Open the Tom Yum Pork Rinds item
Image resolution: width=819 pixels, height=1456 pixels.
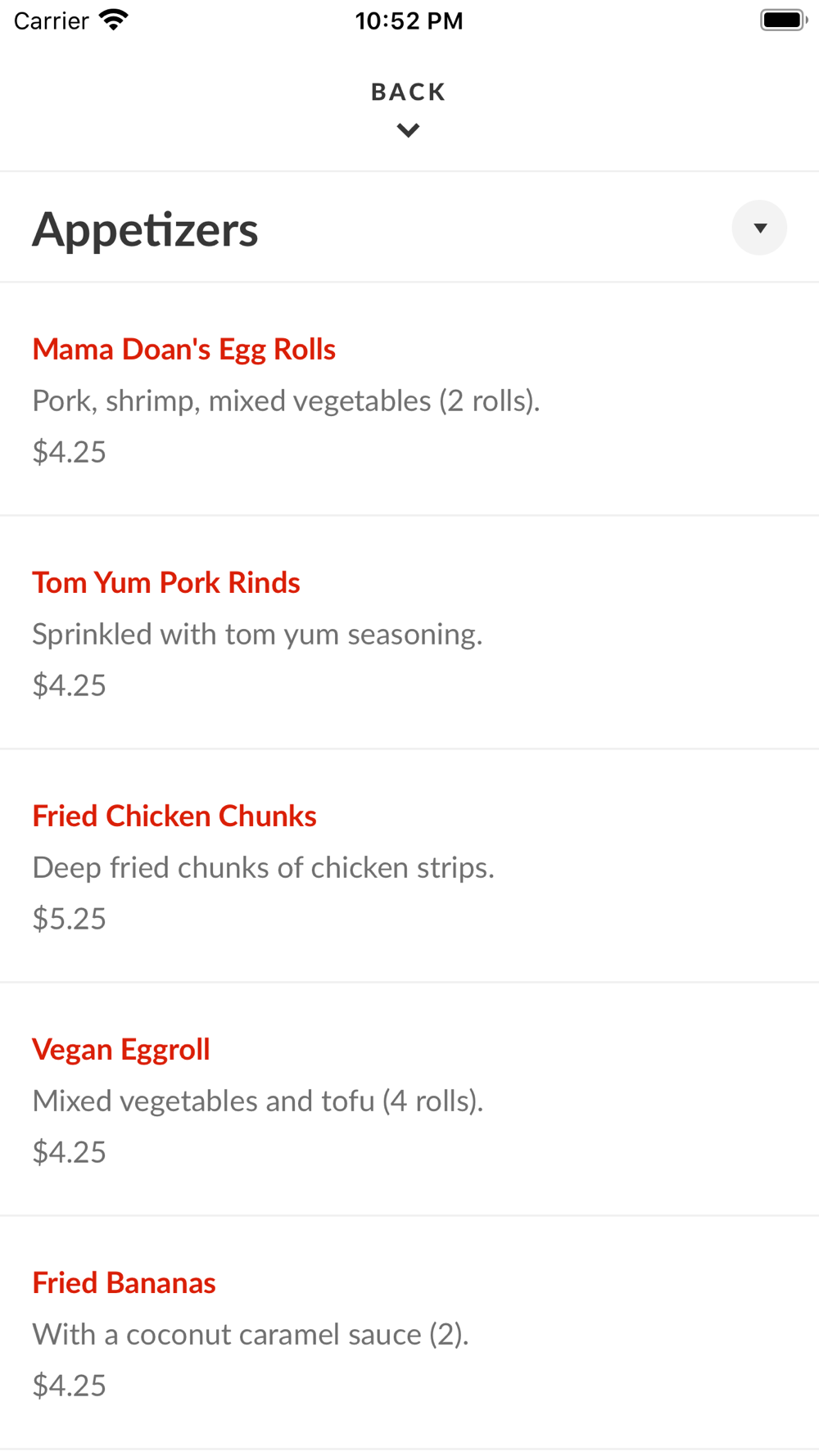[x=409, y=633]
